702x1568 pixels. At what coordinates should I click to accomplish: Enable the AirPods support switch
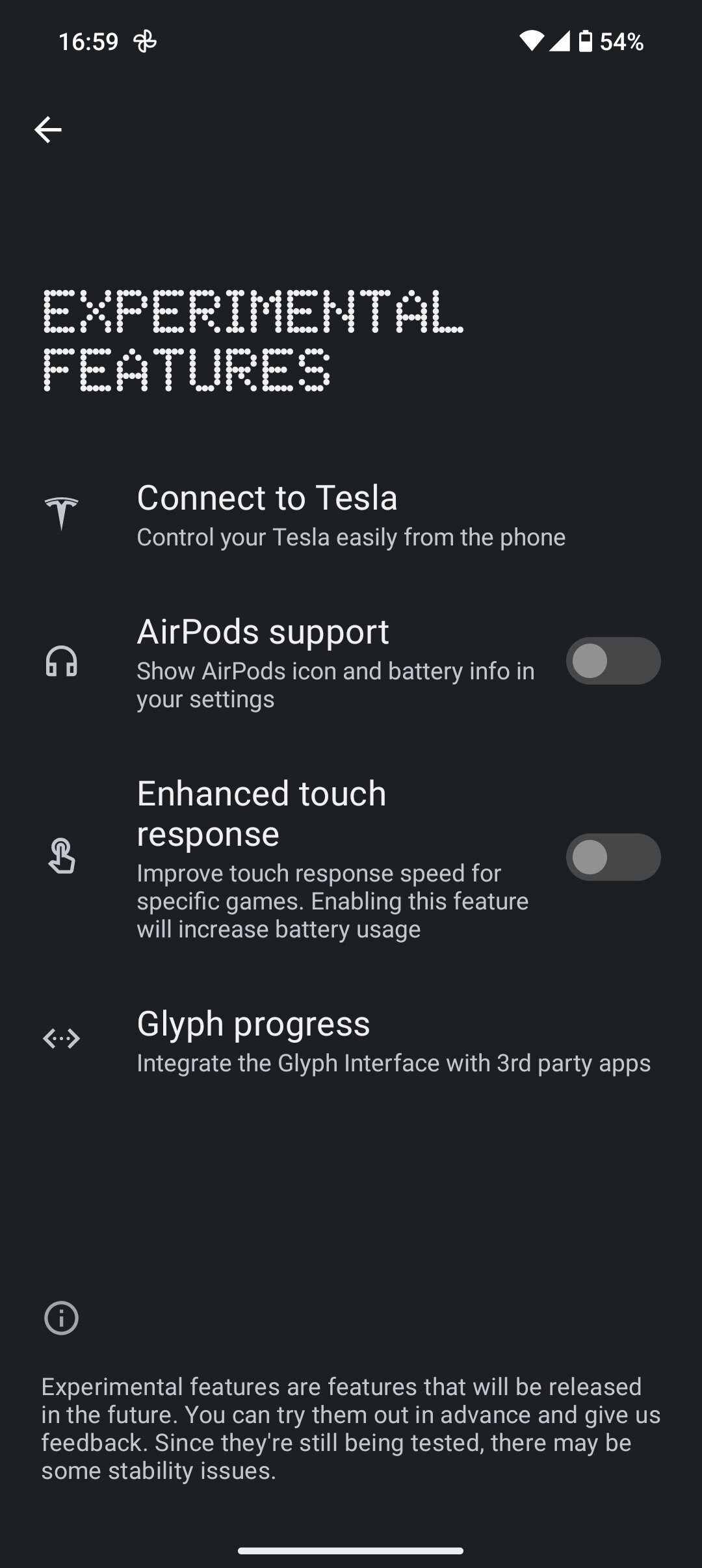[613, 660]
